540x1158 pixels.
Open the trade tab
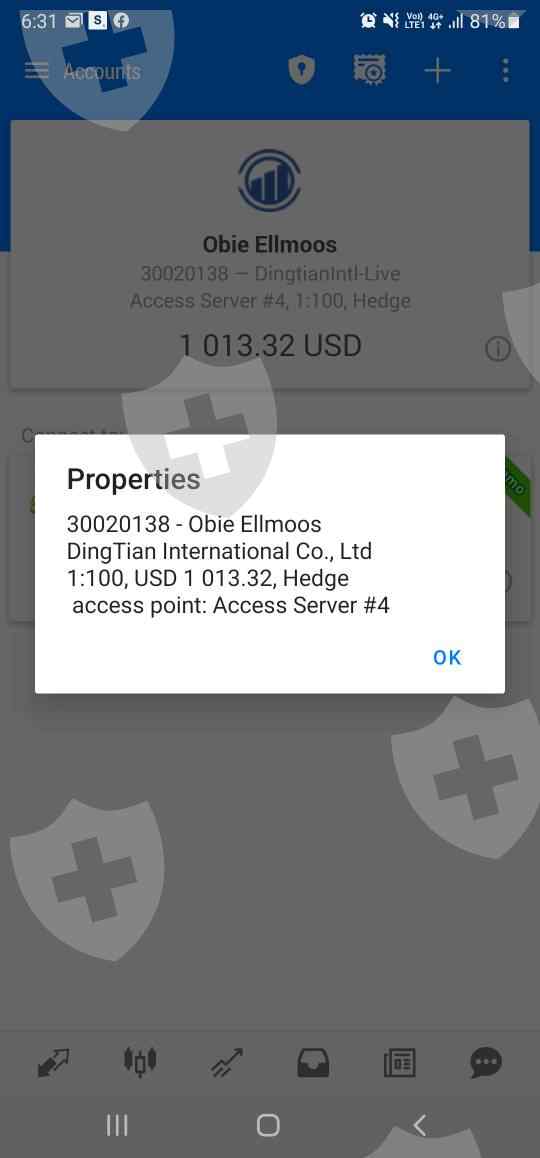coord(226,1063)
